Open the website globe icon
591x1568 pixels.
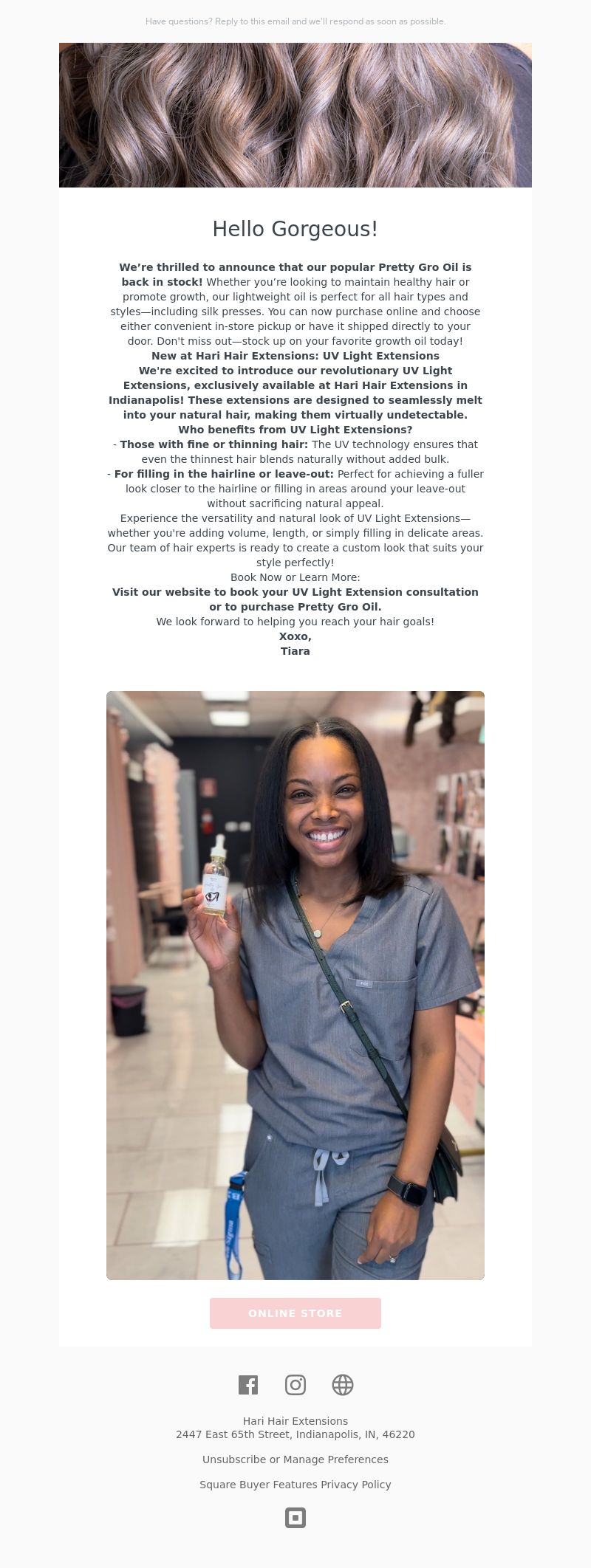(x=343, y=1385)
